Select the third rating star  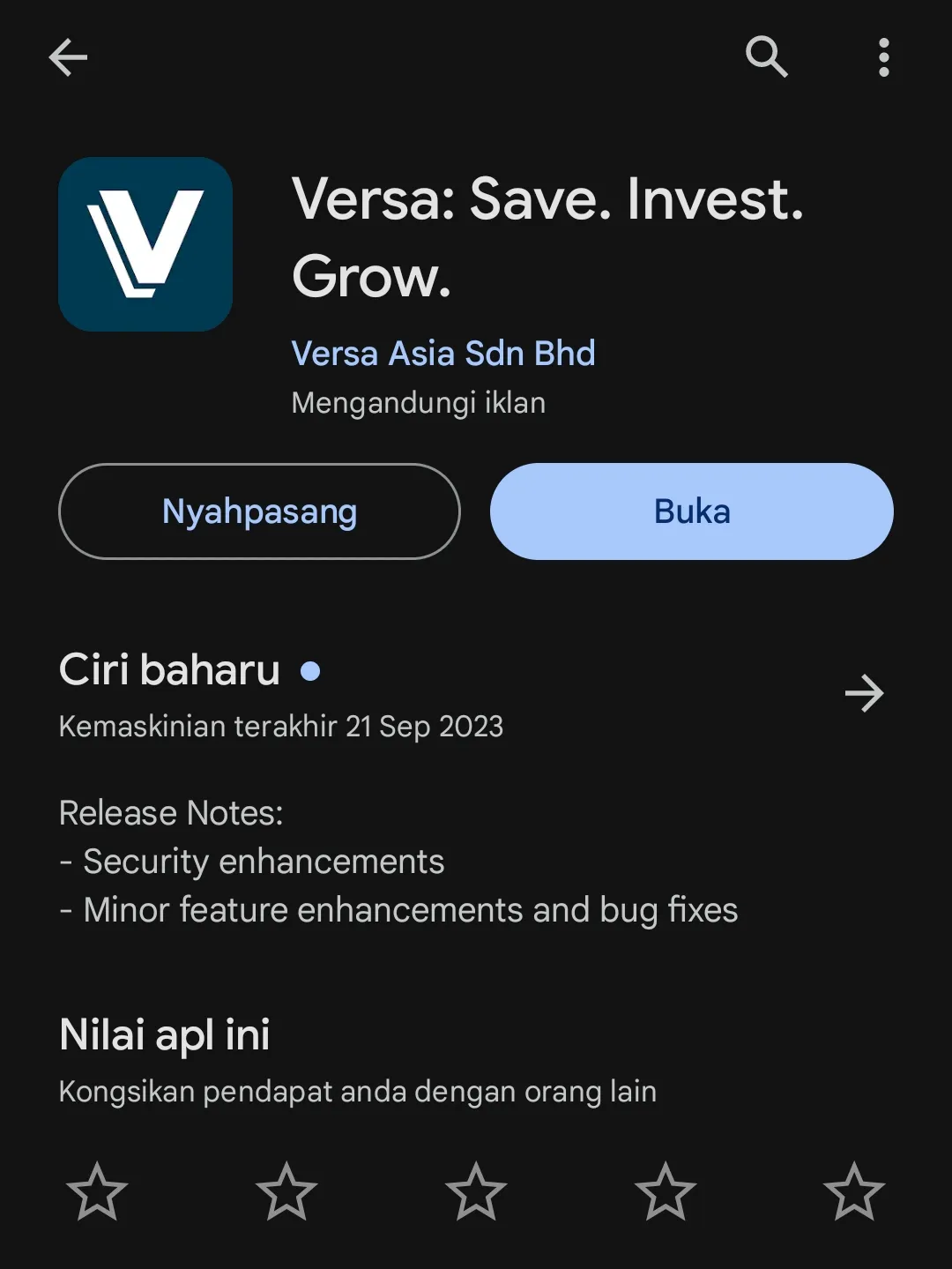476,1191
